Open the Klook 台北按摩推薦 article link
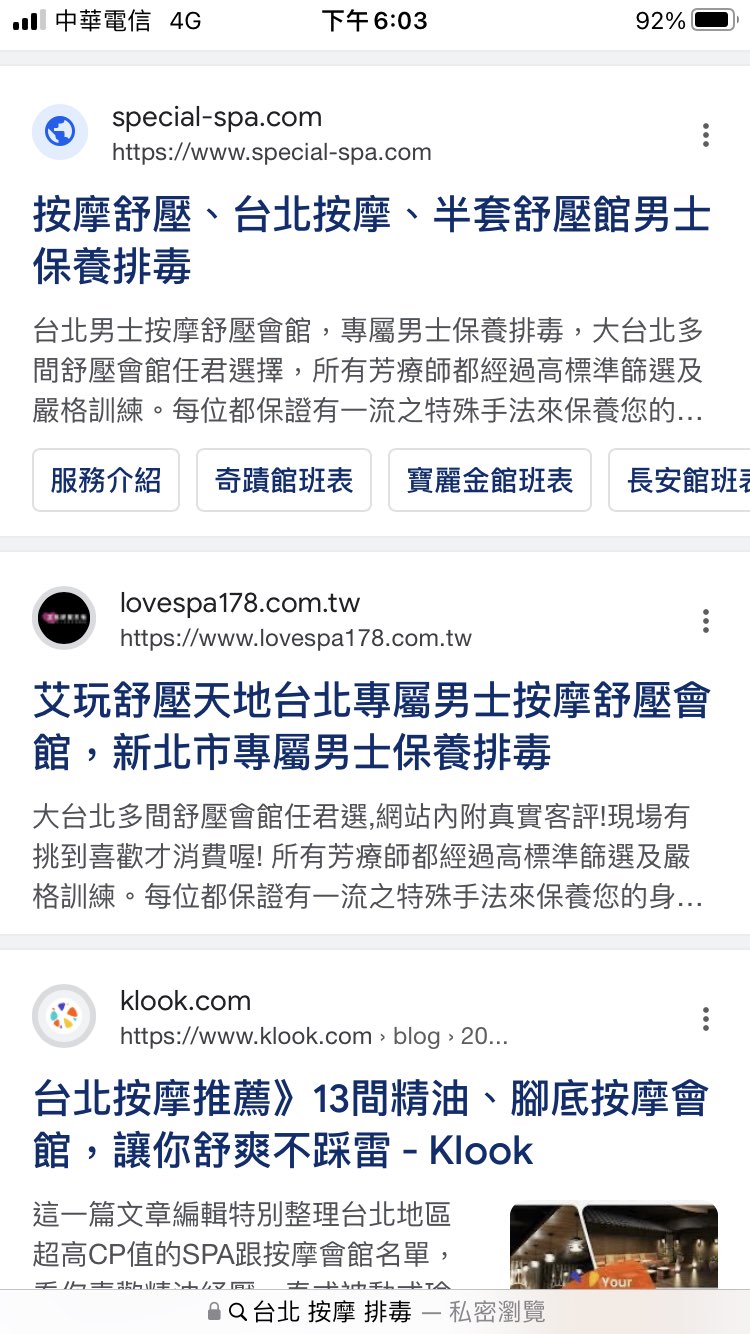750x1334 pixels. point(370,1125)
